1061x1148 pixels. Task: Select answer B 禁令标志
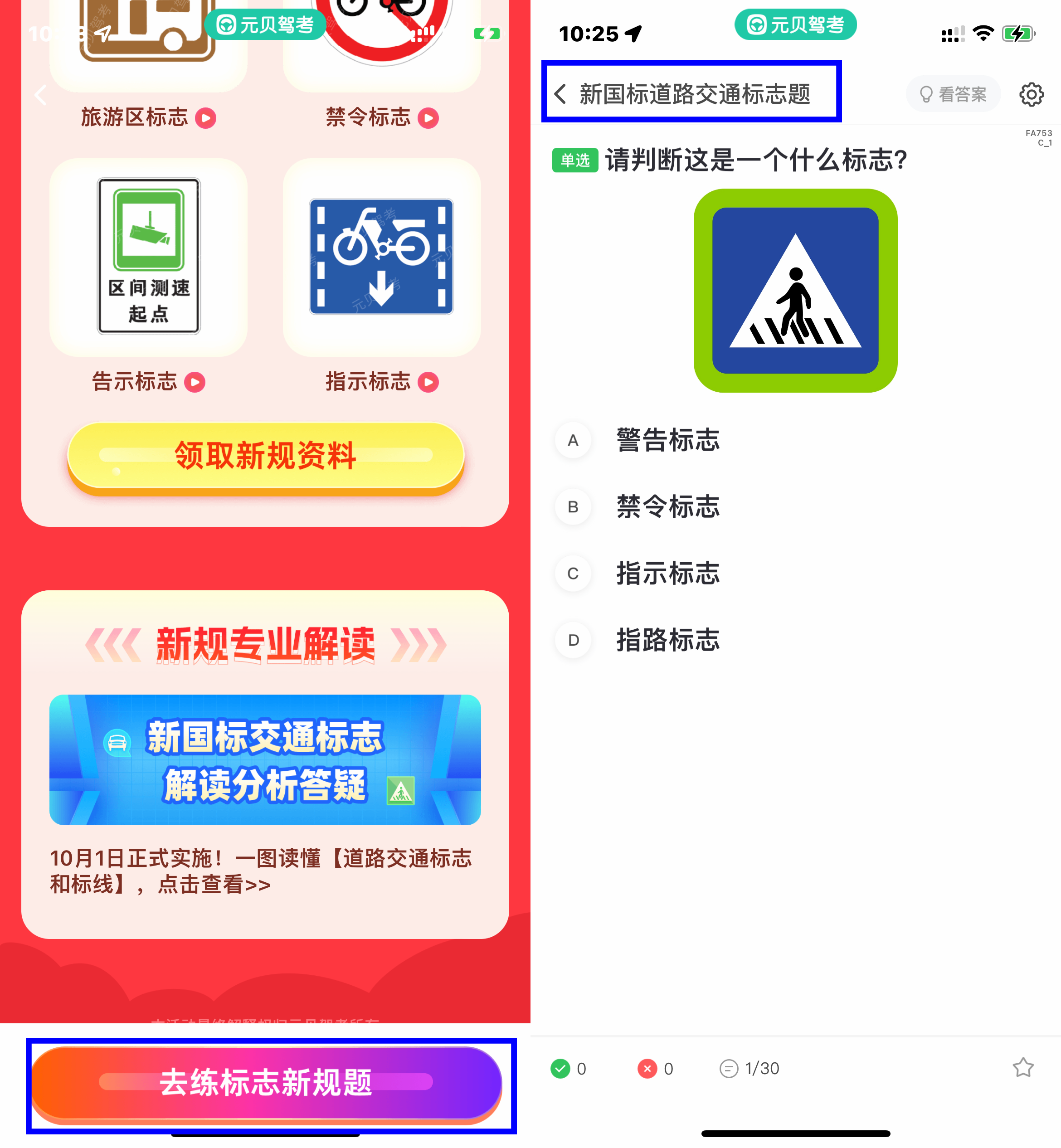[x=667, y=507]
